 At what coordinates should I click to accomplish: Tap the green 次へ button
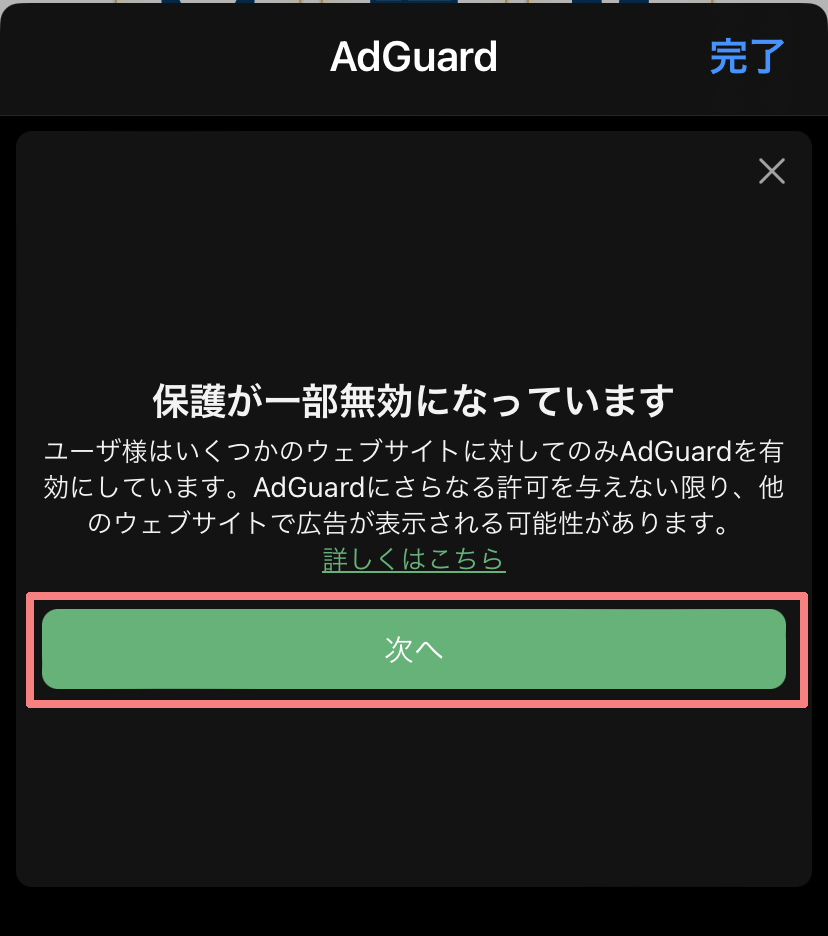(414, 649)
